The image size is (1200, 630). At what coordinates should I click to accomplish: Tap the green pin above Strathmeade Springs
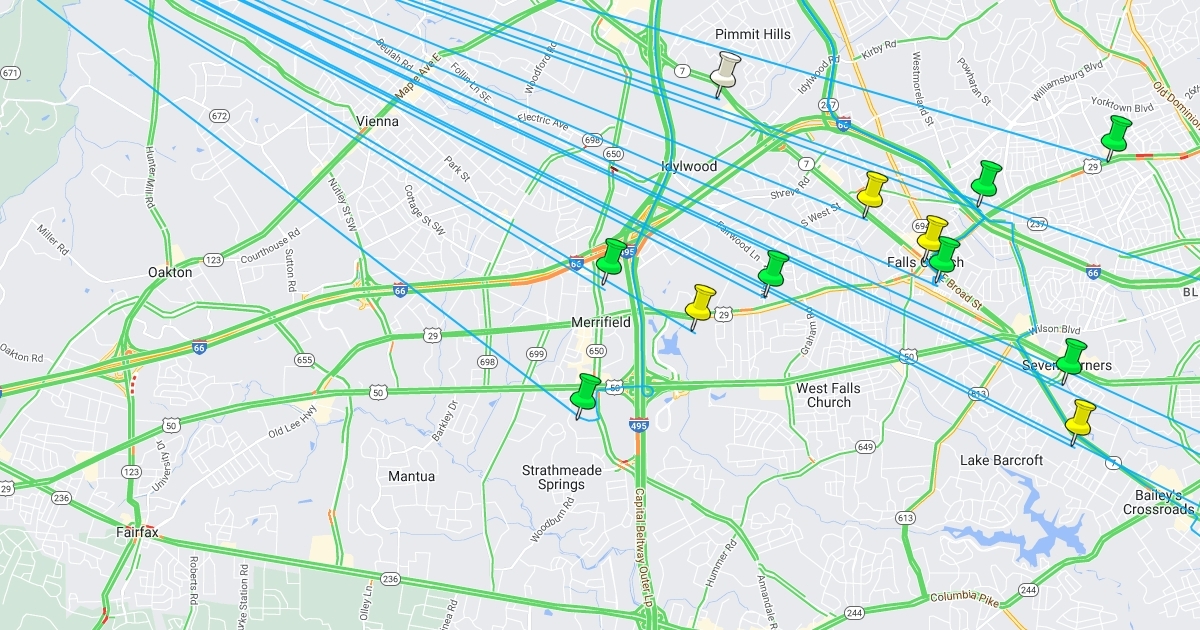585,396
